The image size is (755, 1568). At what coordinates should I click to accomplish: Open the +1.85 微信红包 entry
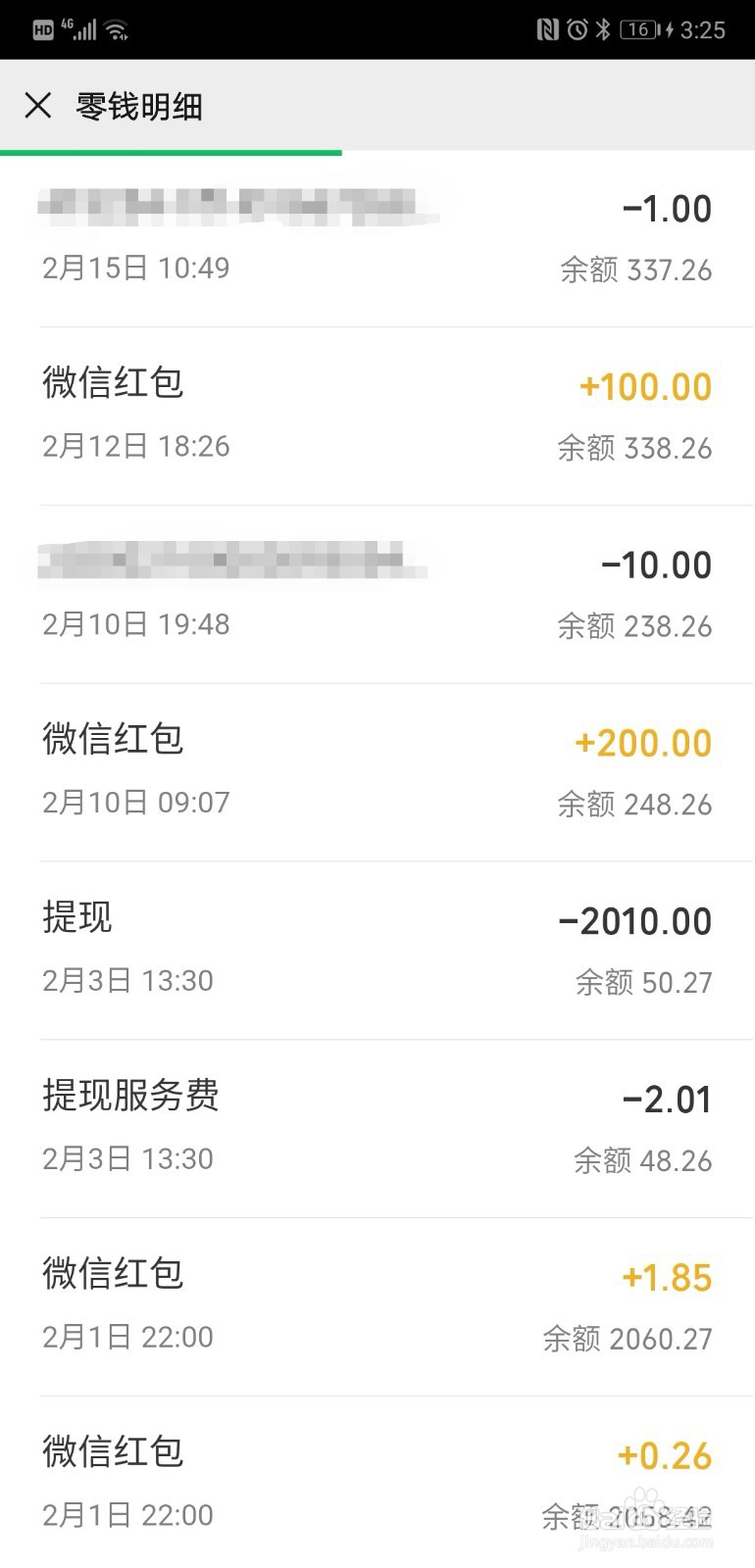(x=377, y=1307)
